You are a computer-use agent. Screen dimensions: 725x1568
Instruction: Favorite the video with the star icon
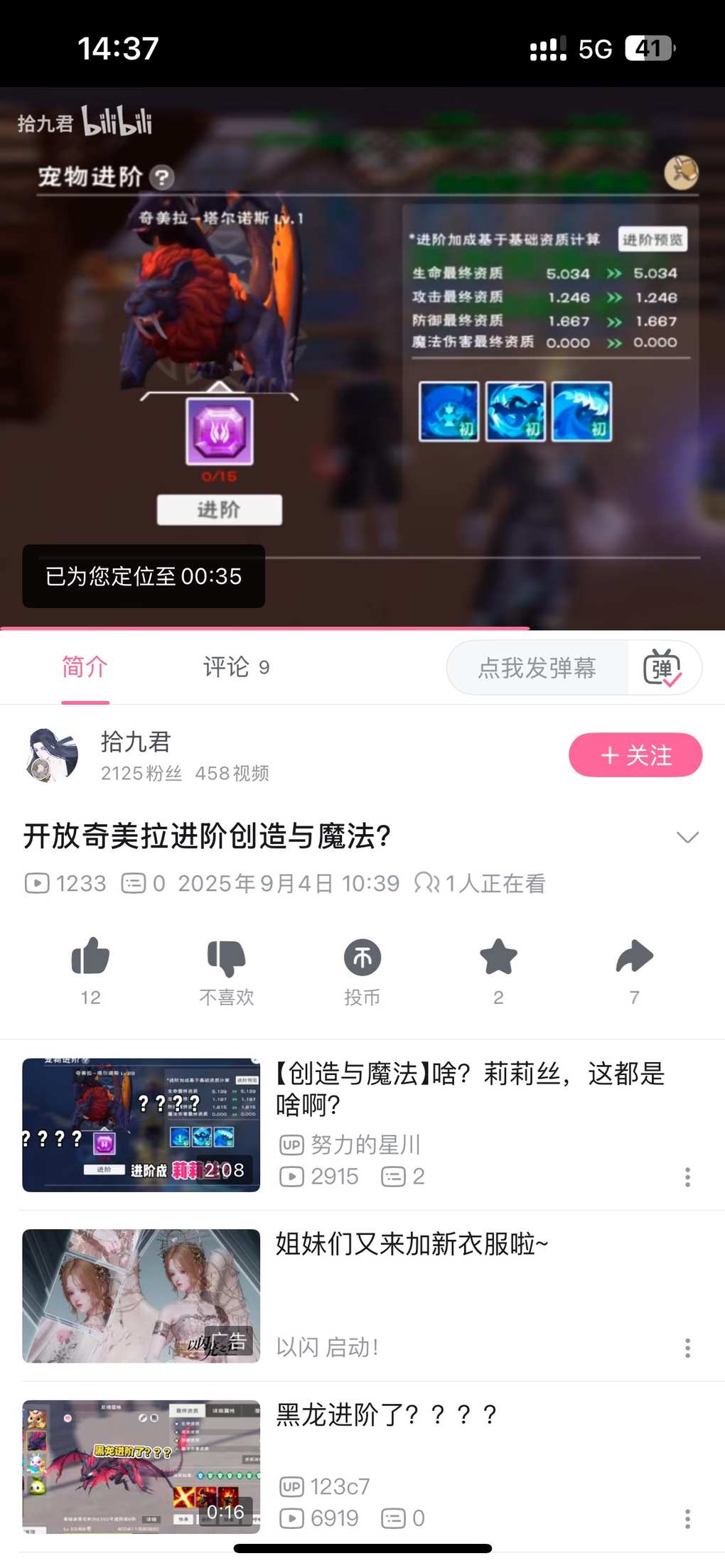click(498, 957)
